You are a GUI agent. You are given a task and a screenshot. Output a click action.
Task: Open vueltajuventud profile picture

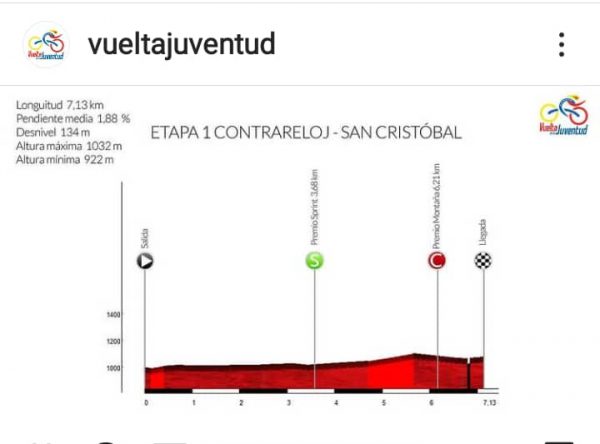(x=46, y=45)
